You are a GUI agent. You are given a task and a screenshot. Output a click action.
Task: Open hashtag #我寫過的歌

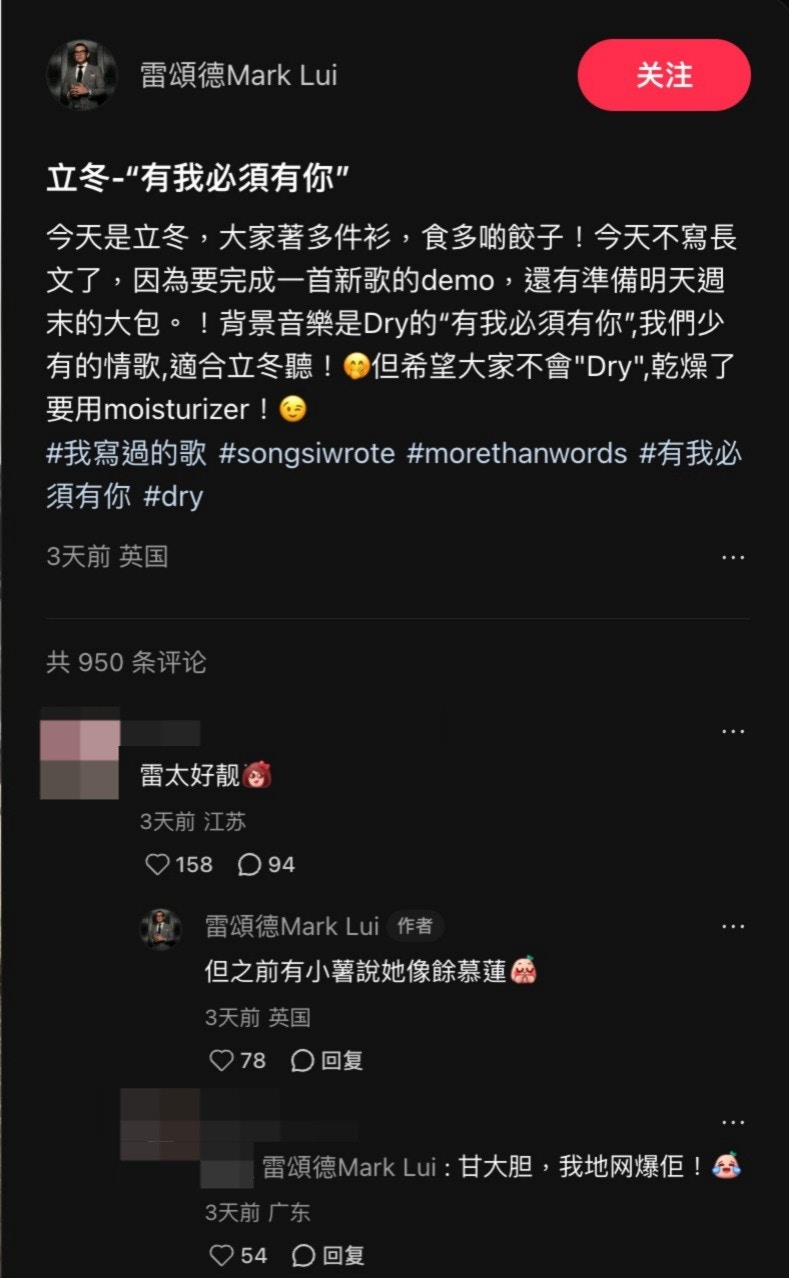(x=127, y=453)
